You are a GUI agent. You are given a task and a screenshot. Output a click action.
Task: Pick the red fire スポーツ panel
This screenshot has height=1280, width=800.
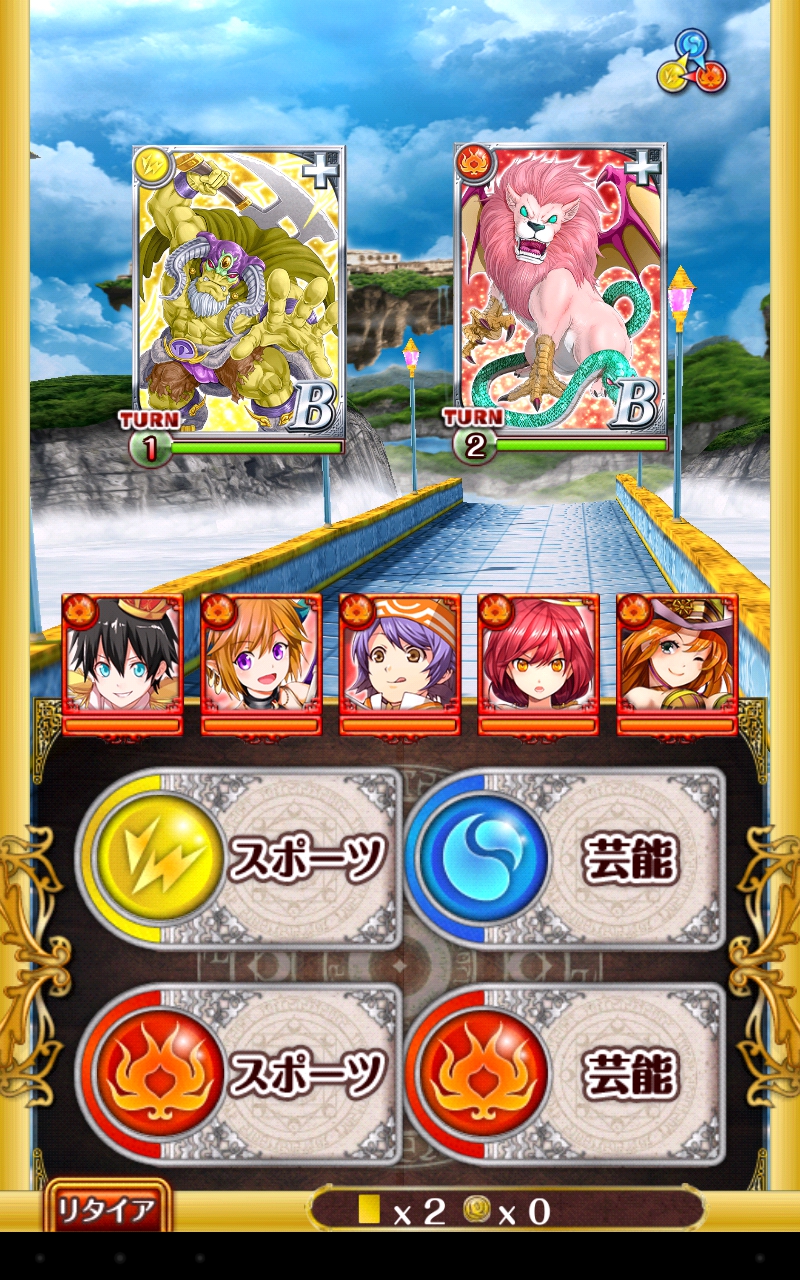pyautogui.click(x=240, y=1075)
